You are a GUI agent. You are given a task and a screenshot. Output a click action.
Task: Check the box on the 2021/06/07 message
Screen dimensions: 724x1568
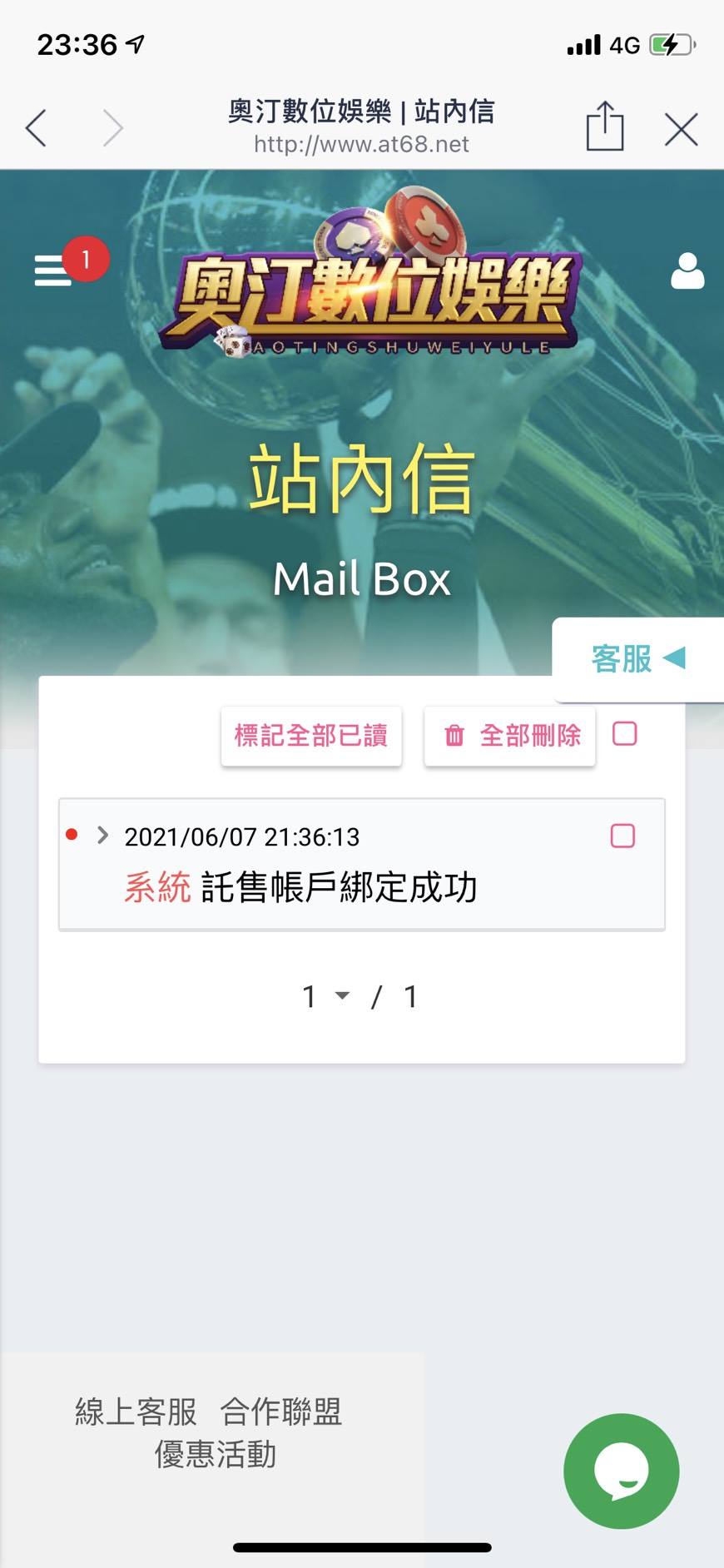(623, 836)
